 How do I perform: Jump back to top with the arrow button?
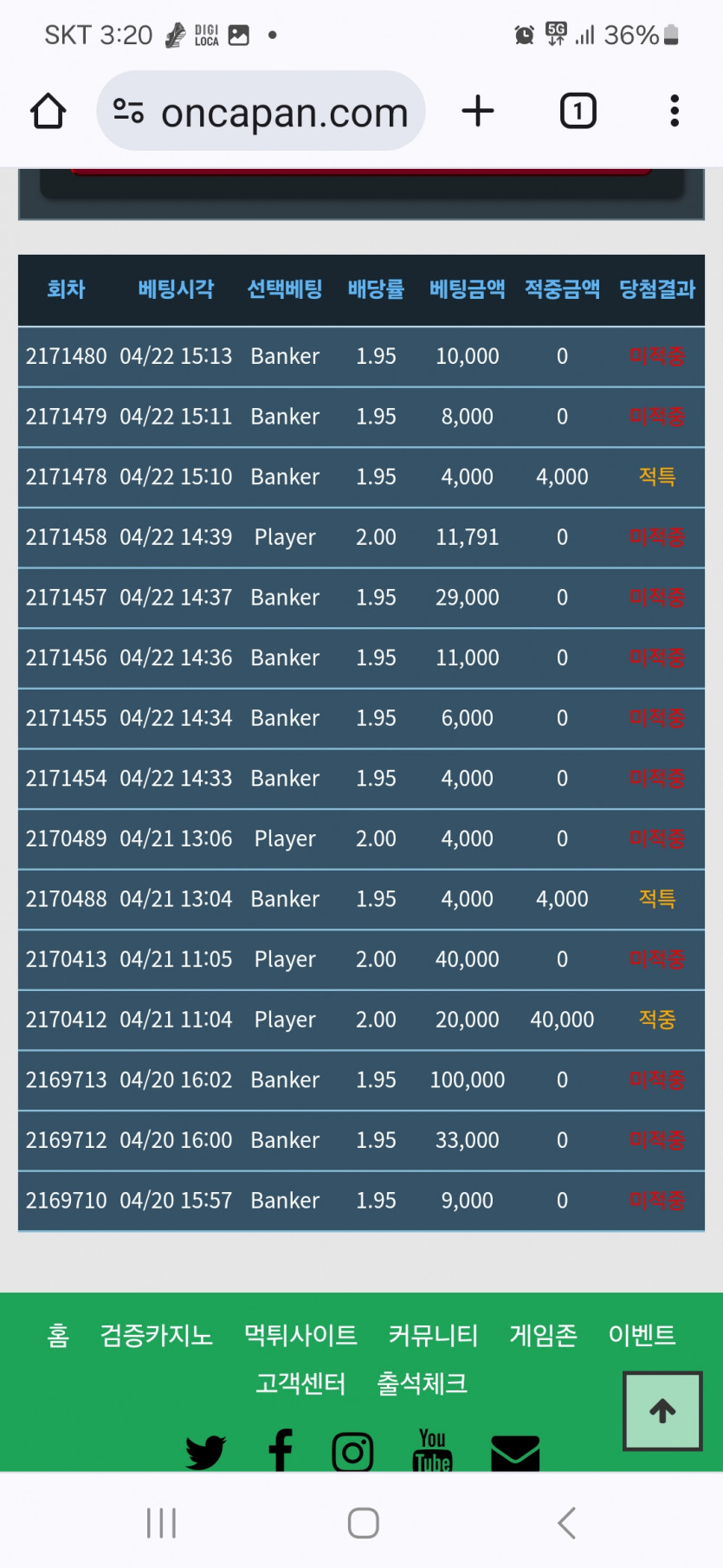pyautogui.click(x=662, y=1411)
